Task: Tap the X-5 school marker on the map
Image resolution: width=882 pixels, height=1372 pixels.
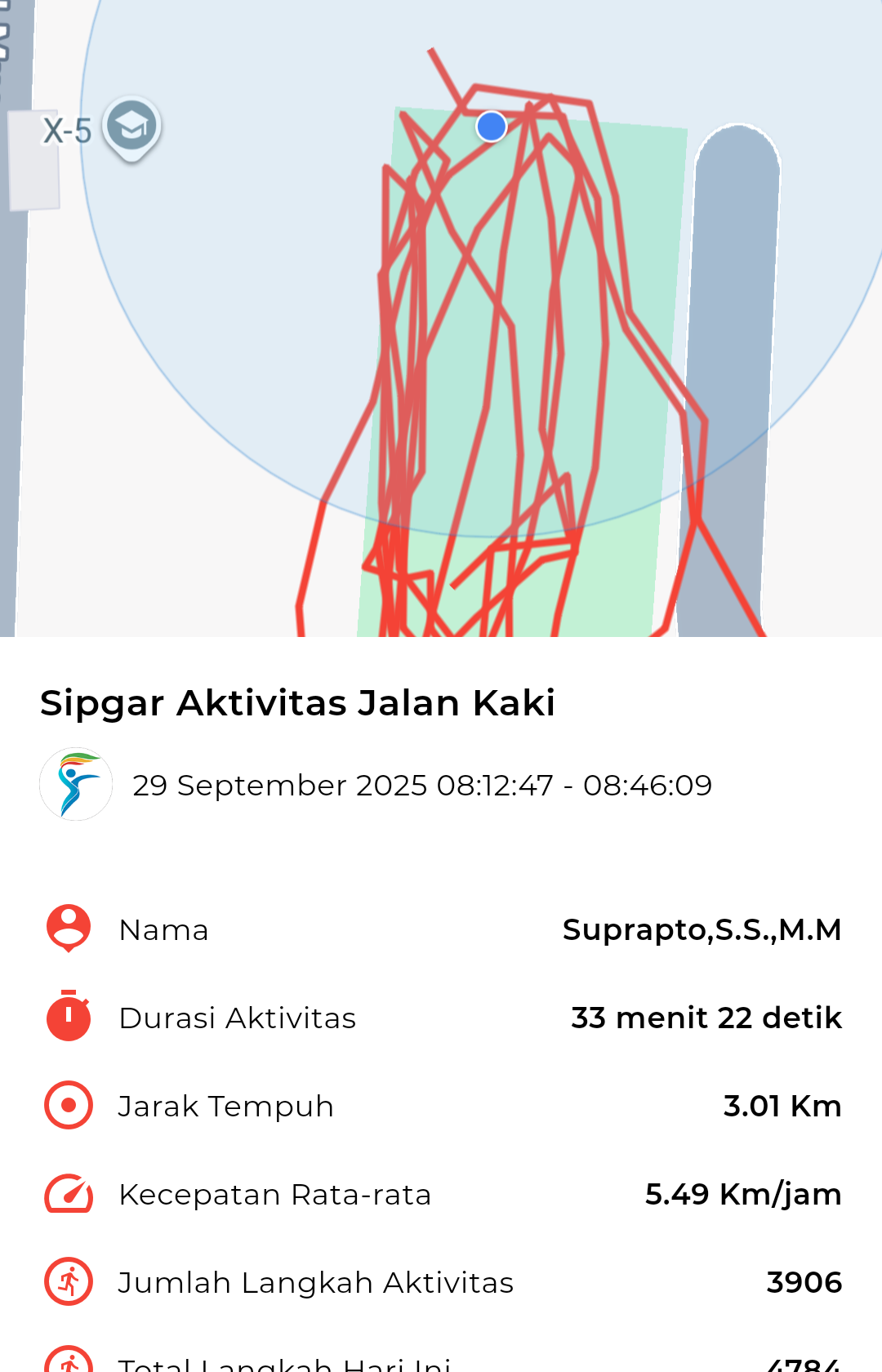Action: [131, 127]
